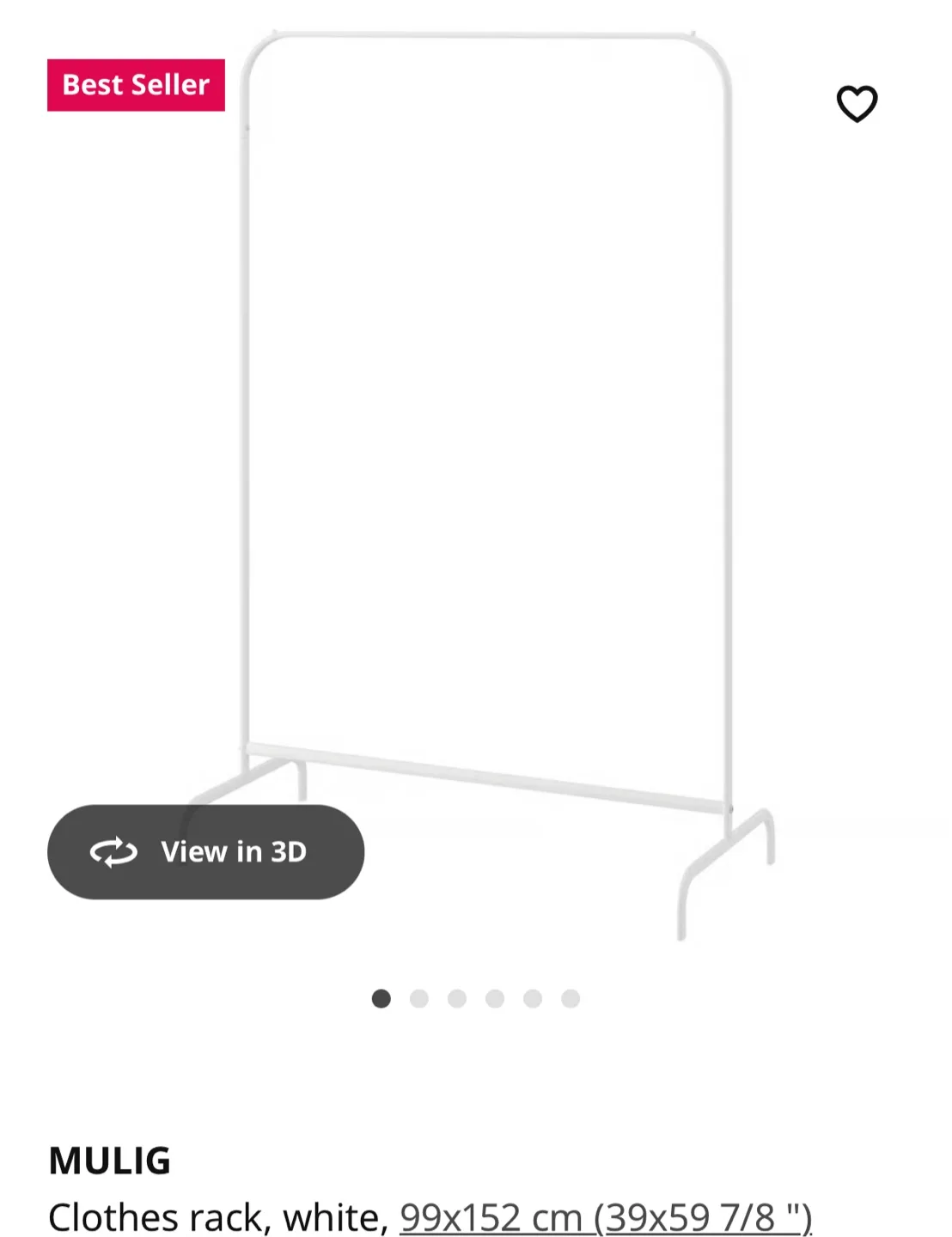Viewport: 952px width, 1237px height.
Task: Open the 3D view of the clothes rack
Action: [206, 852]
